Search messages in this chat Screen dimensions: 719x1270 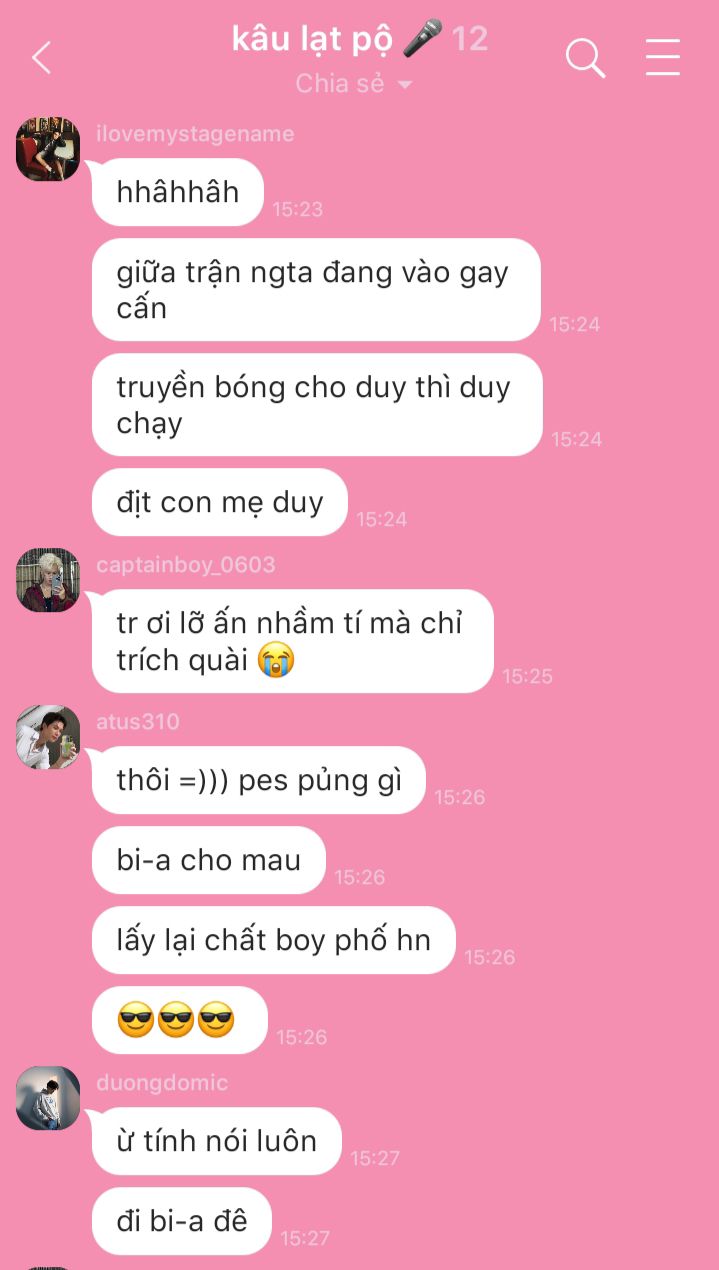click(x=585, y=58)
